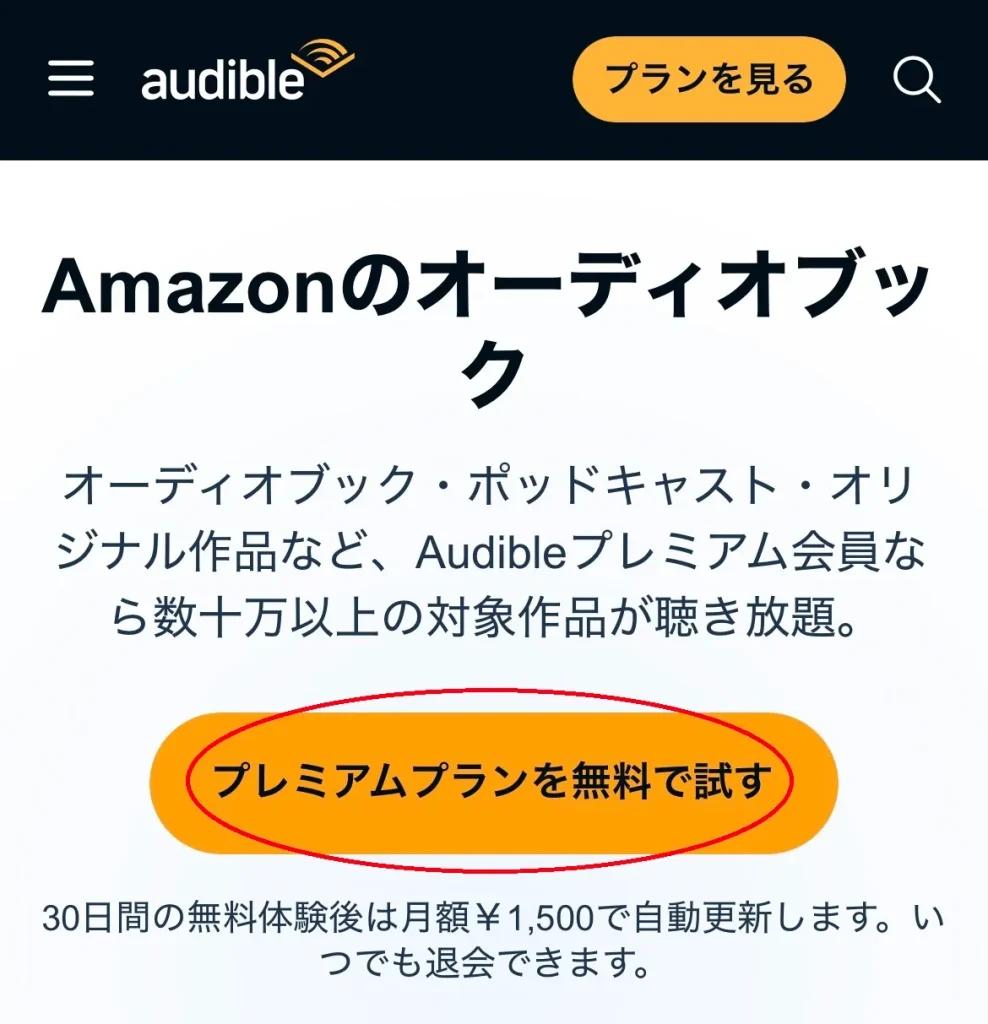The image size is (988, 1024).
Task: Select the Audibleプレミアム会員 description paragraph
Action: (x=494, y=545)
